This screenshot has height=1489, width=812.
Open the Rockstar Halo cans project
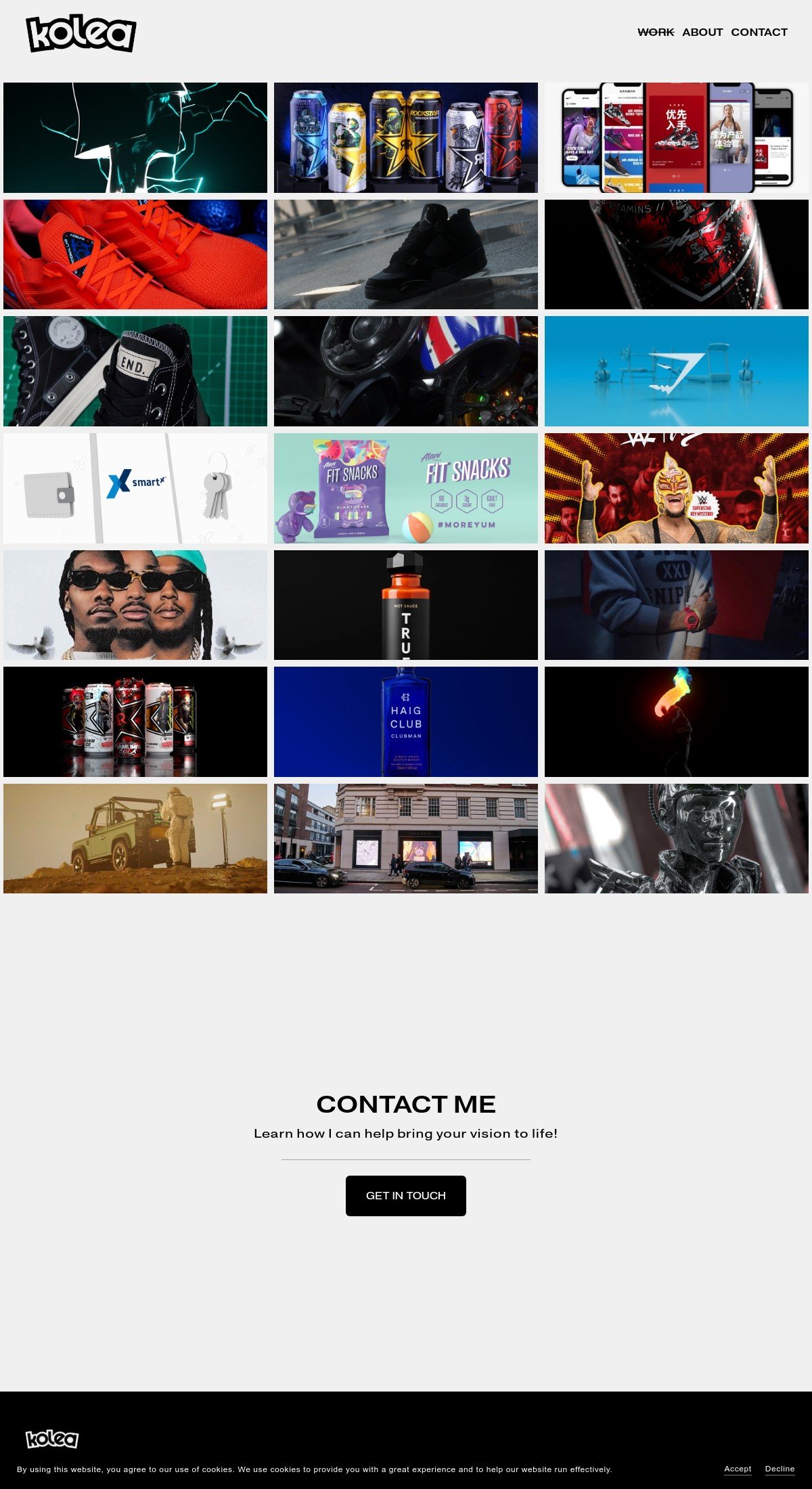pos(406,137)
